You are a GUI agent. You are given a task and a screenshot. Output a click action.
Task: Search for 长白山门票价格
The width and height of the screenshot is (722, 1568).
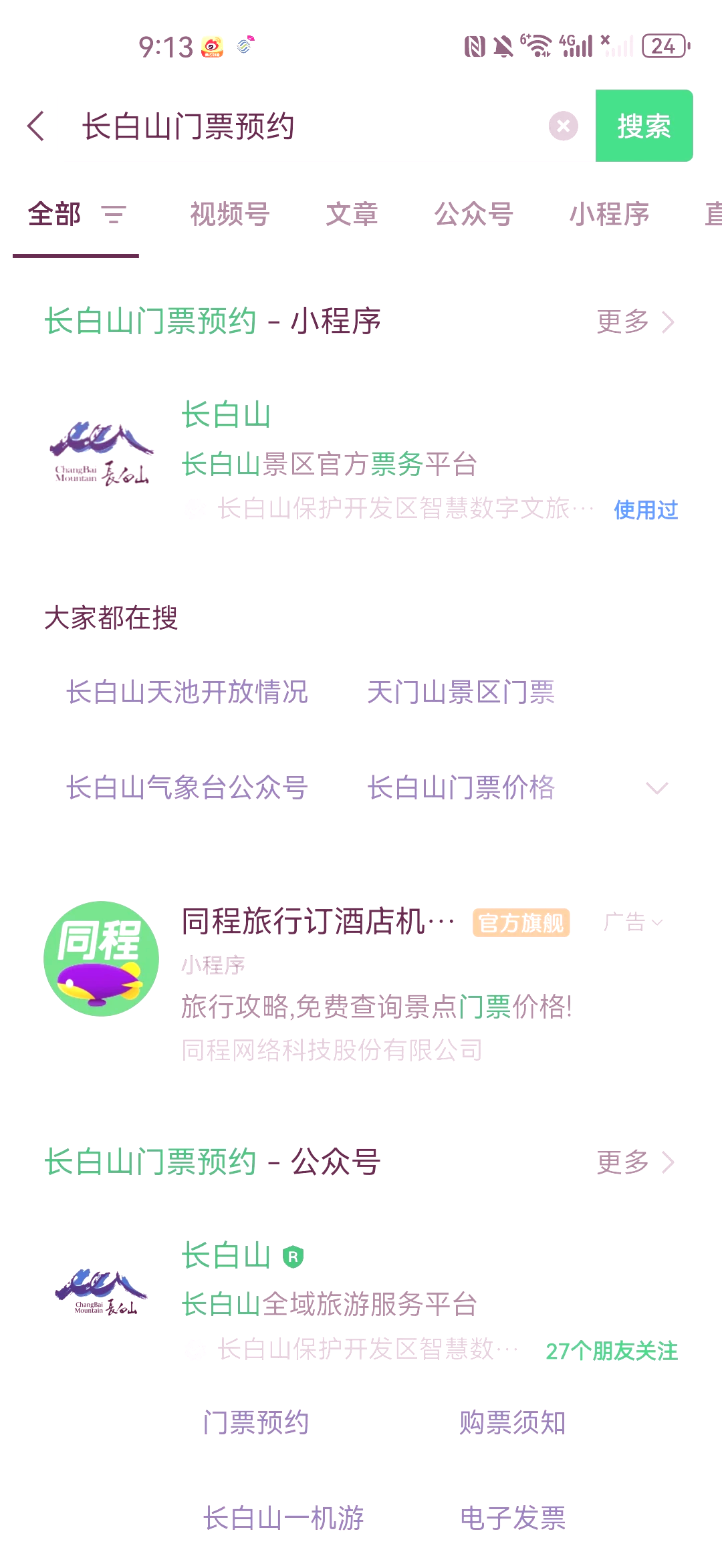click(461, 788)
